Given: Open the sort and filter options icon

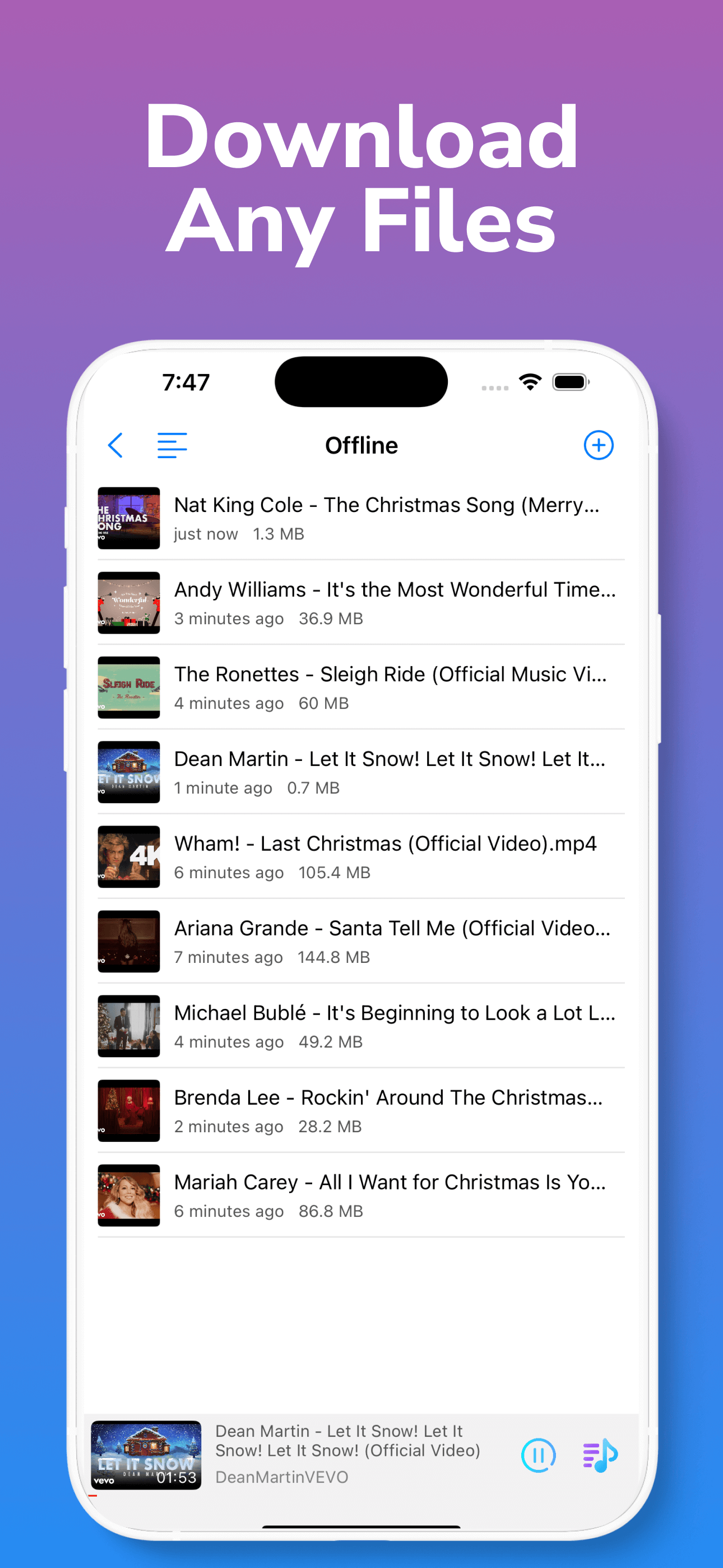Looking at the screenshot, I should point(172,445).
